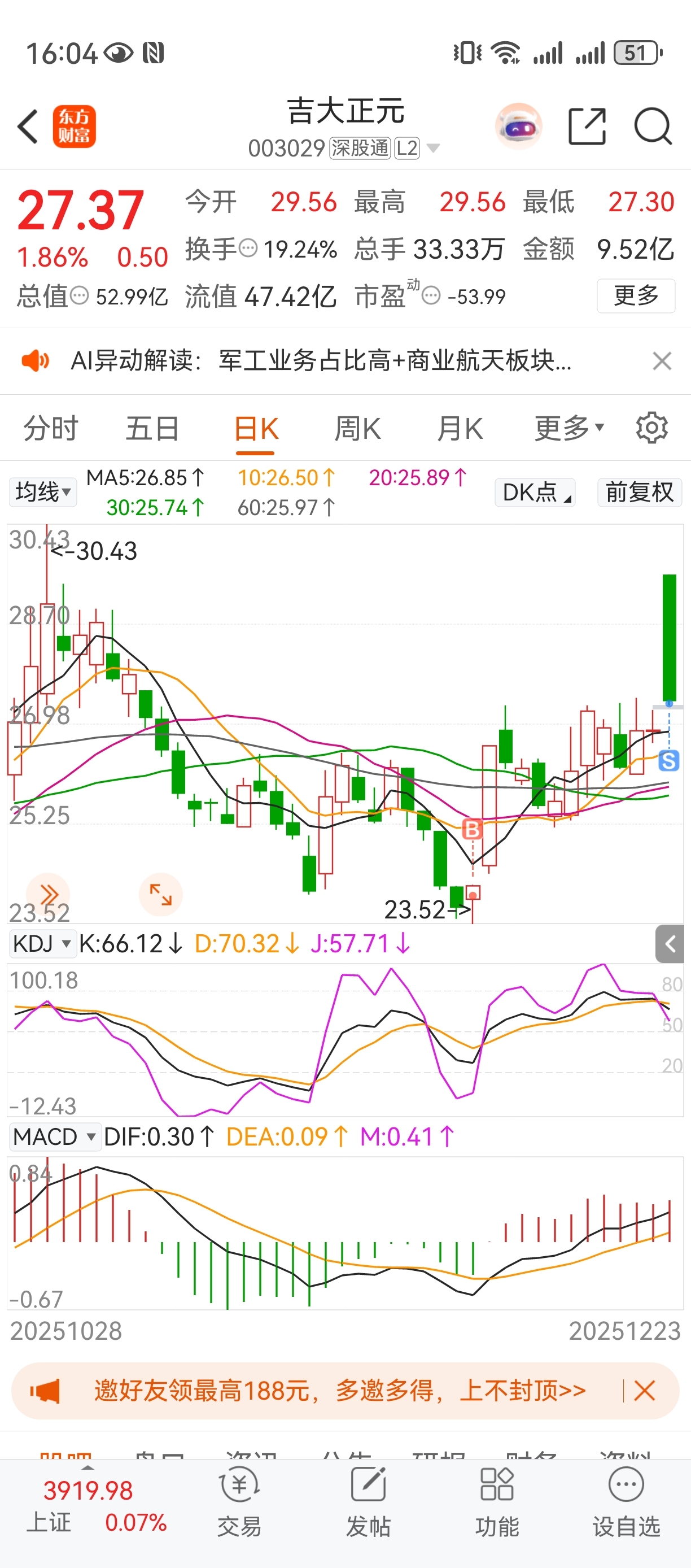691x1568 pixels.
Task: Select the 月K chart tab
Action: pyautogui.click(x=460, y=429)
